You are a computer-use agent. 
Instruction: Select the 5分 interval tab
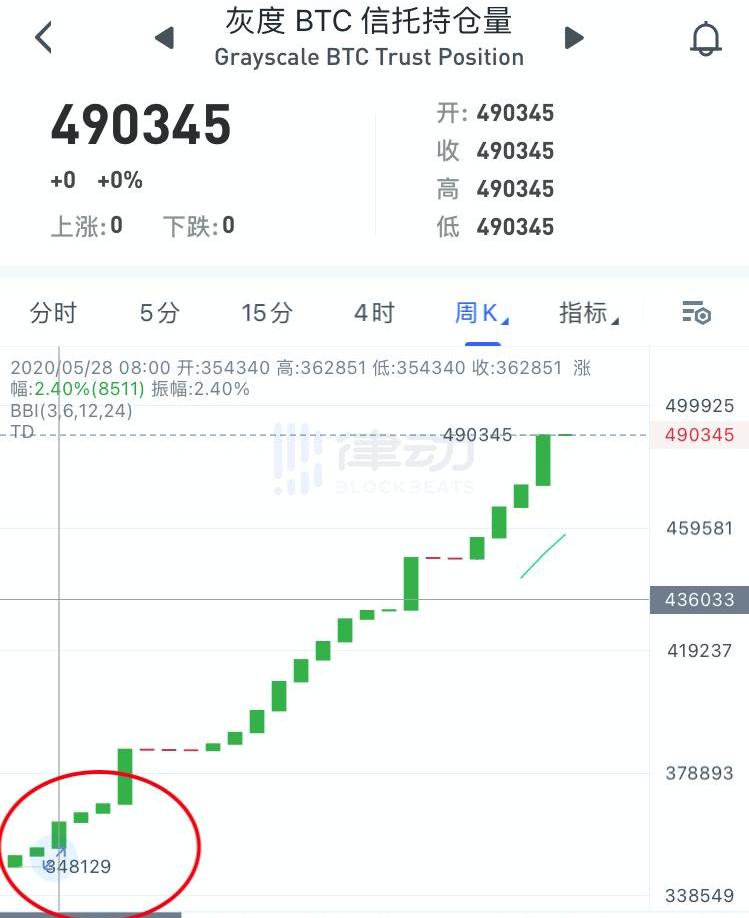[159, 313]
